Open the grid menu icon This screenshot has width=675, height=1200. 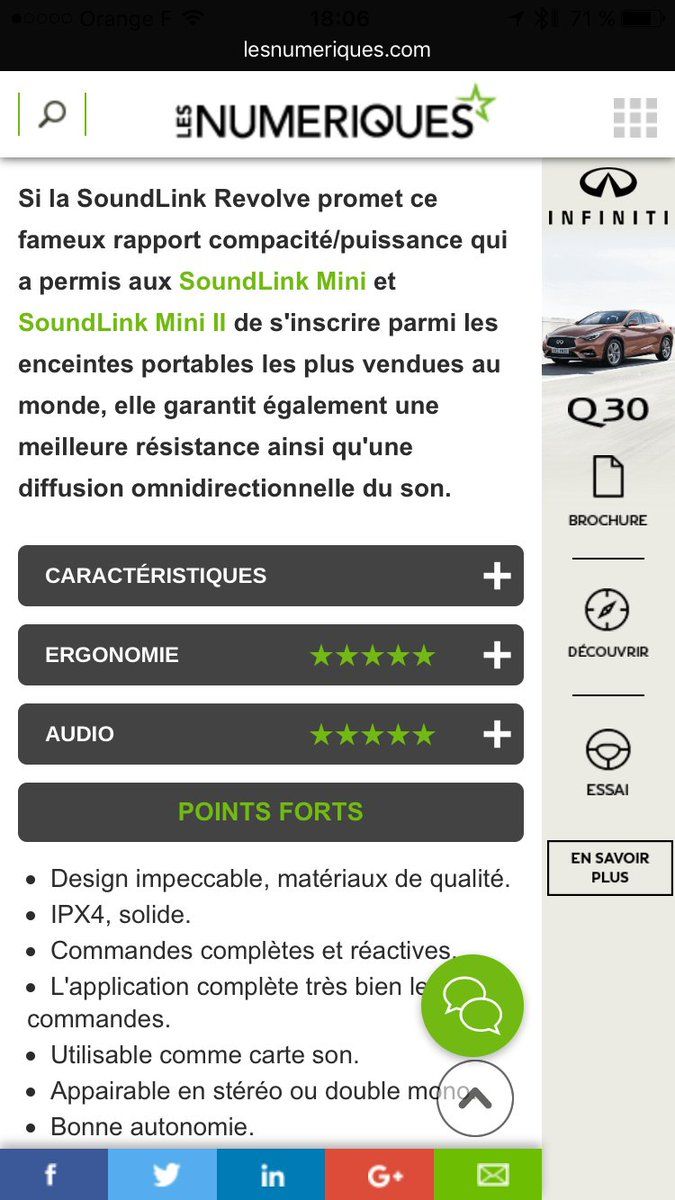(x=635, y=118)
